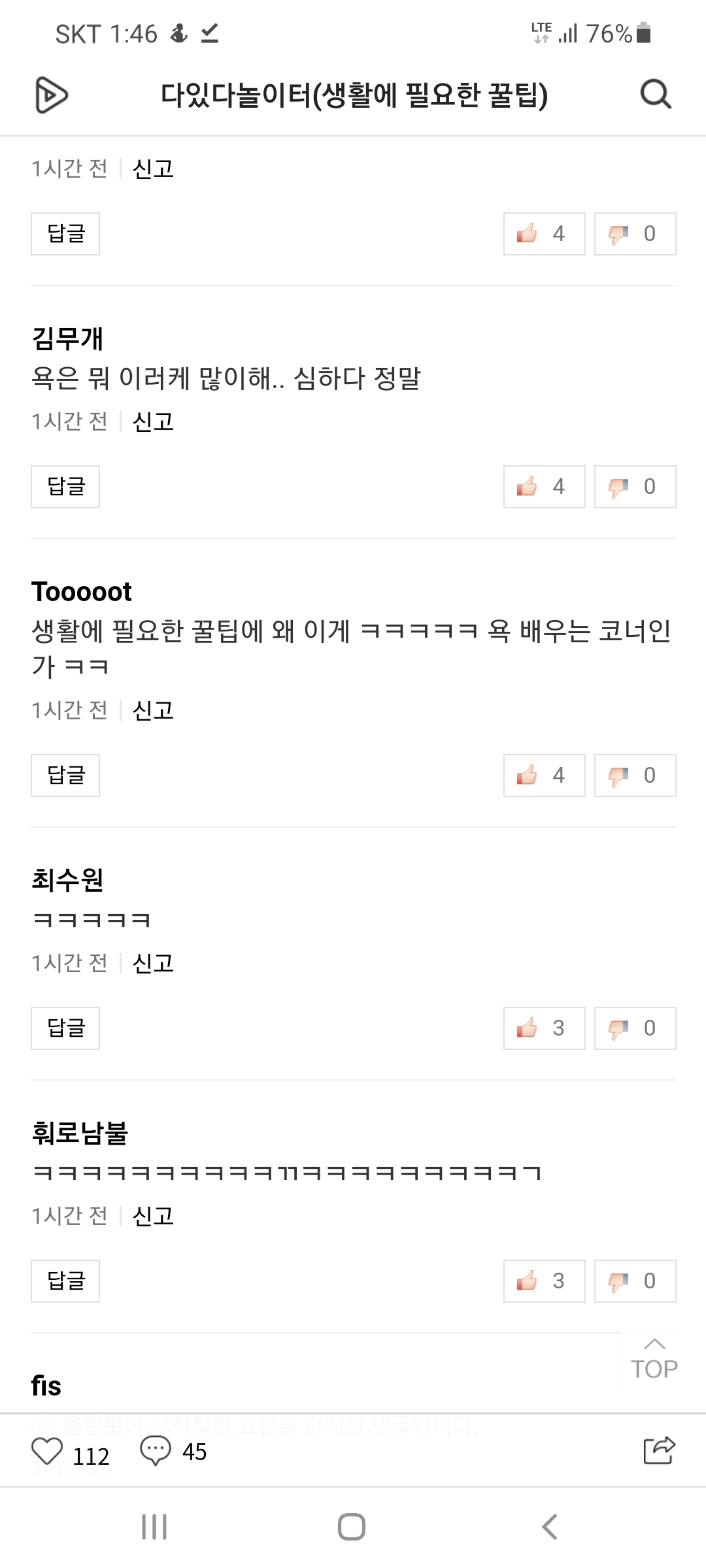706x1568 pixels.
Task: Go back using system navigation
Action: [x=550, y=1527]
